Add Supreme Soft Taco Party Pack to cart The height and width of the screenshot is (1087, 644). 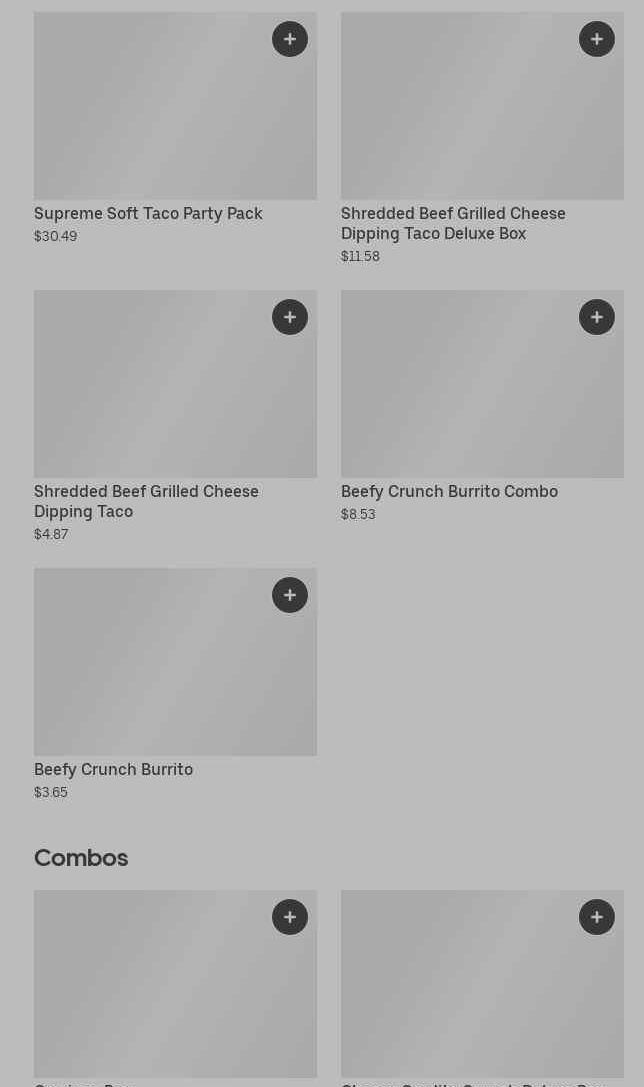290,39
